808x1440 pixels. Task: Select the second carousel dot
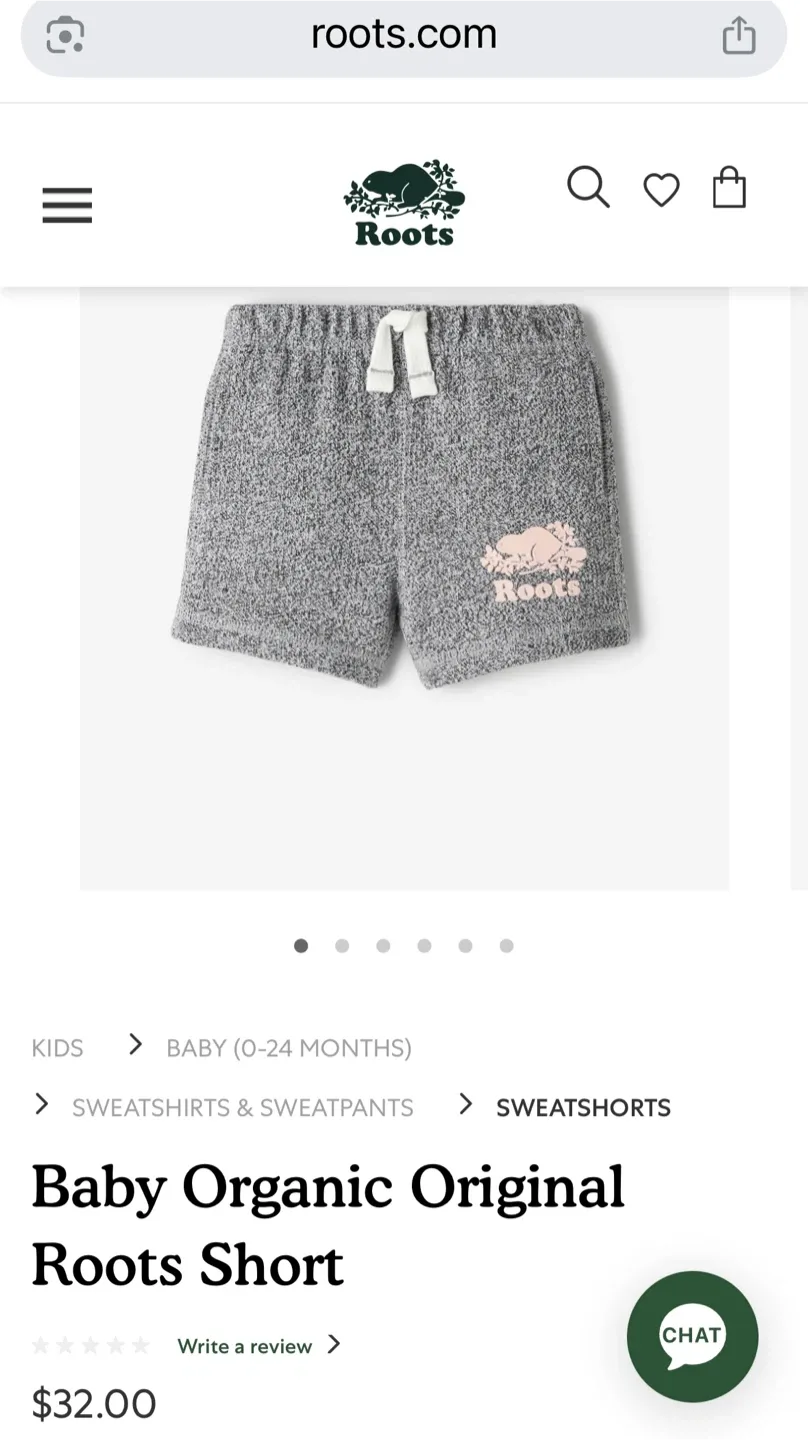[342, 945]
